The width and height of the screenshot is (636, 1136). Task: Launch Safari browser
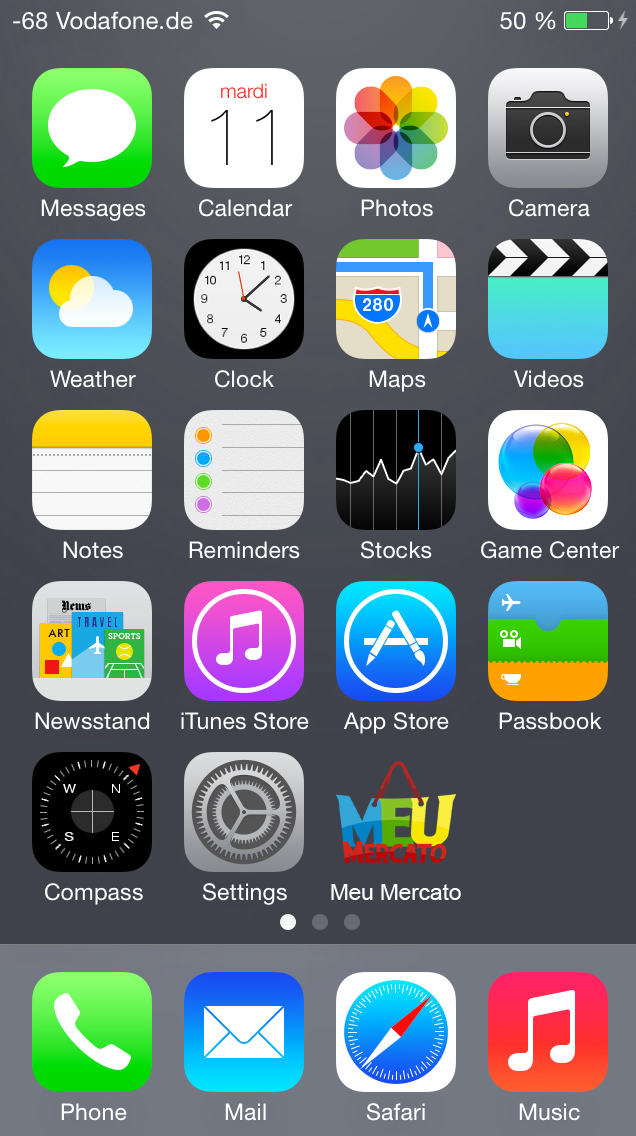pos(396,1032)
